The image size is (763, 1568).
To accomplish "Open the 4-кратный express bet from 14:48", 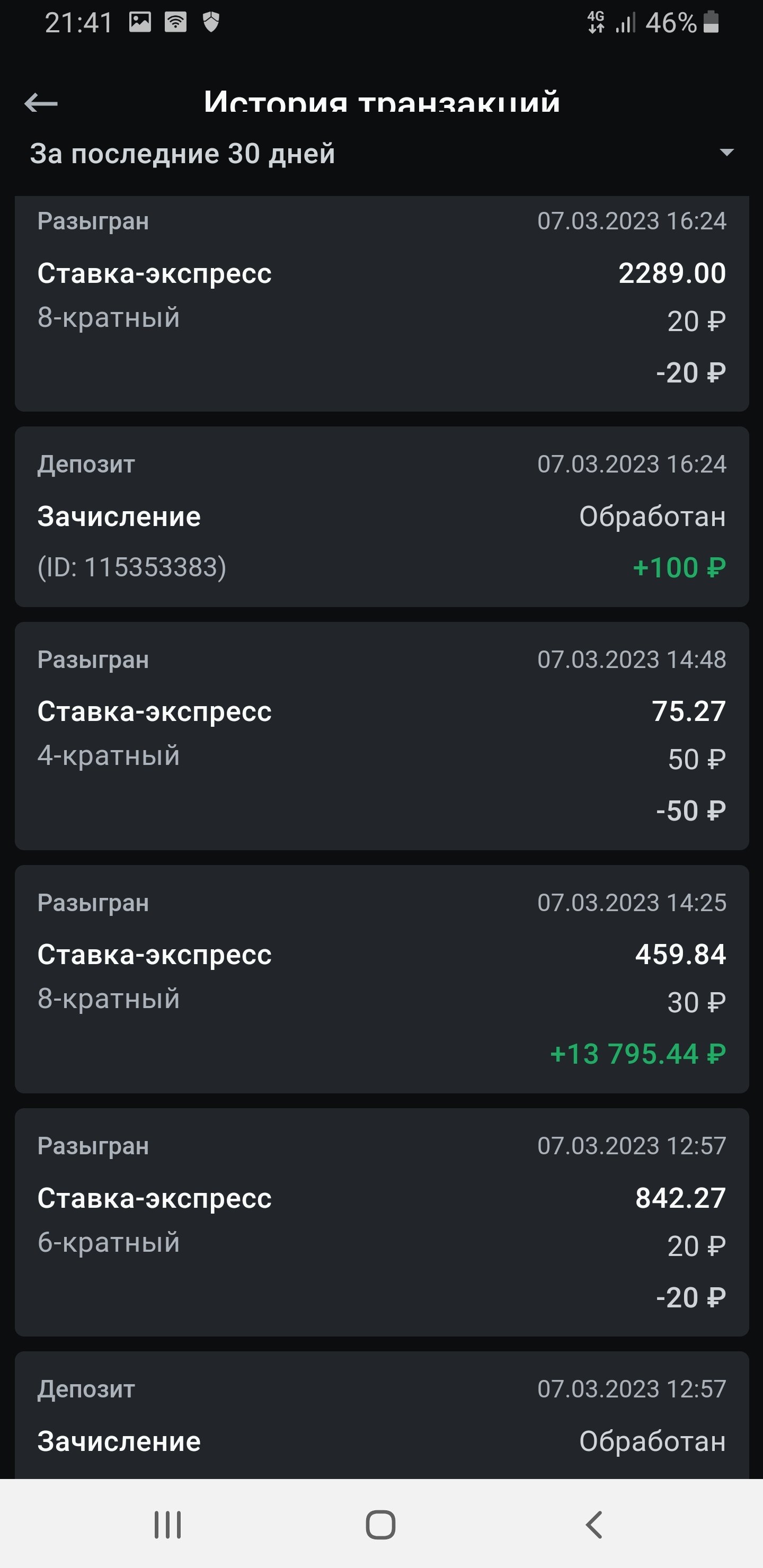I will click(381, 735).
